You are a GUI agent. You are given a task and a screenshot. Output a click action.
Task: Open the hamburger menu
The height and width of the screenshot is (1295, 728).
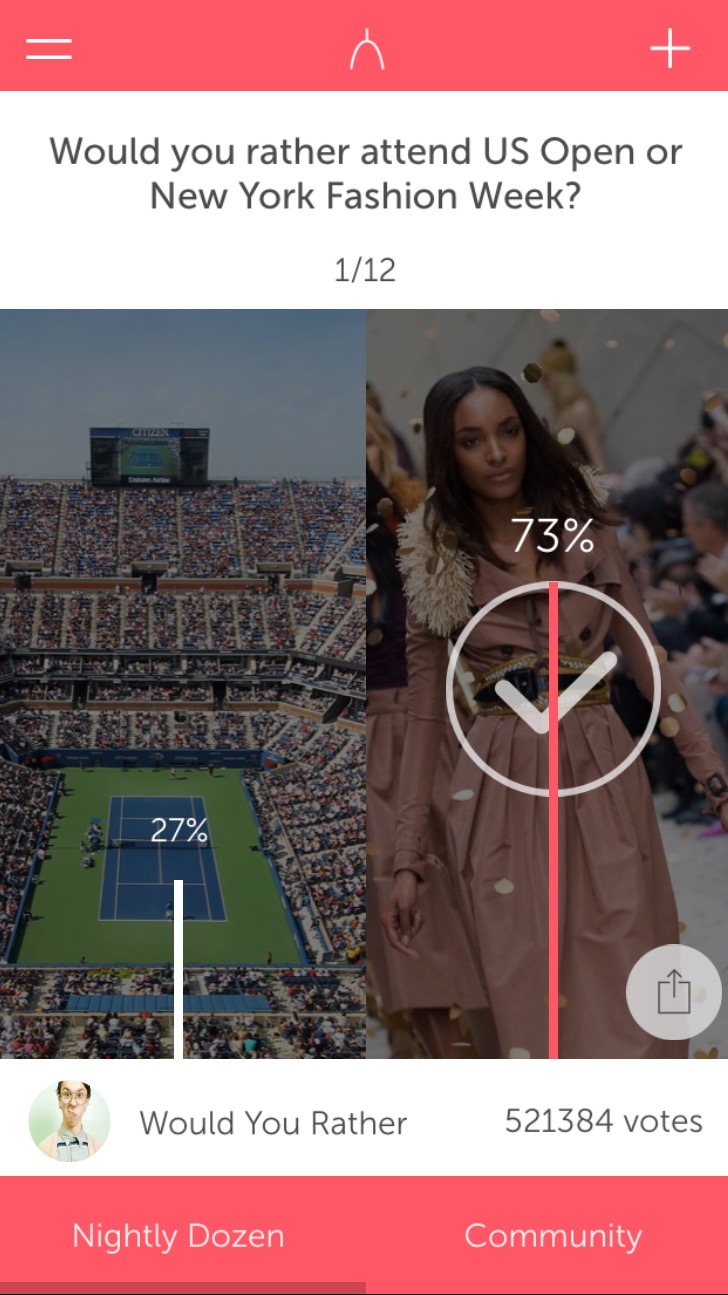click(49, 48)
